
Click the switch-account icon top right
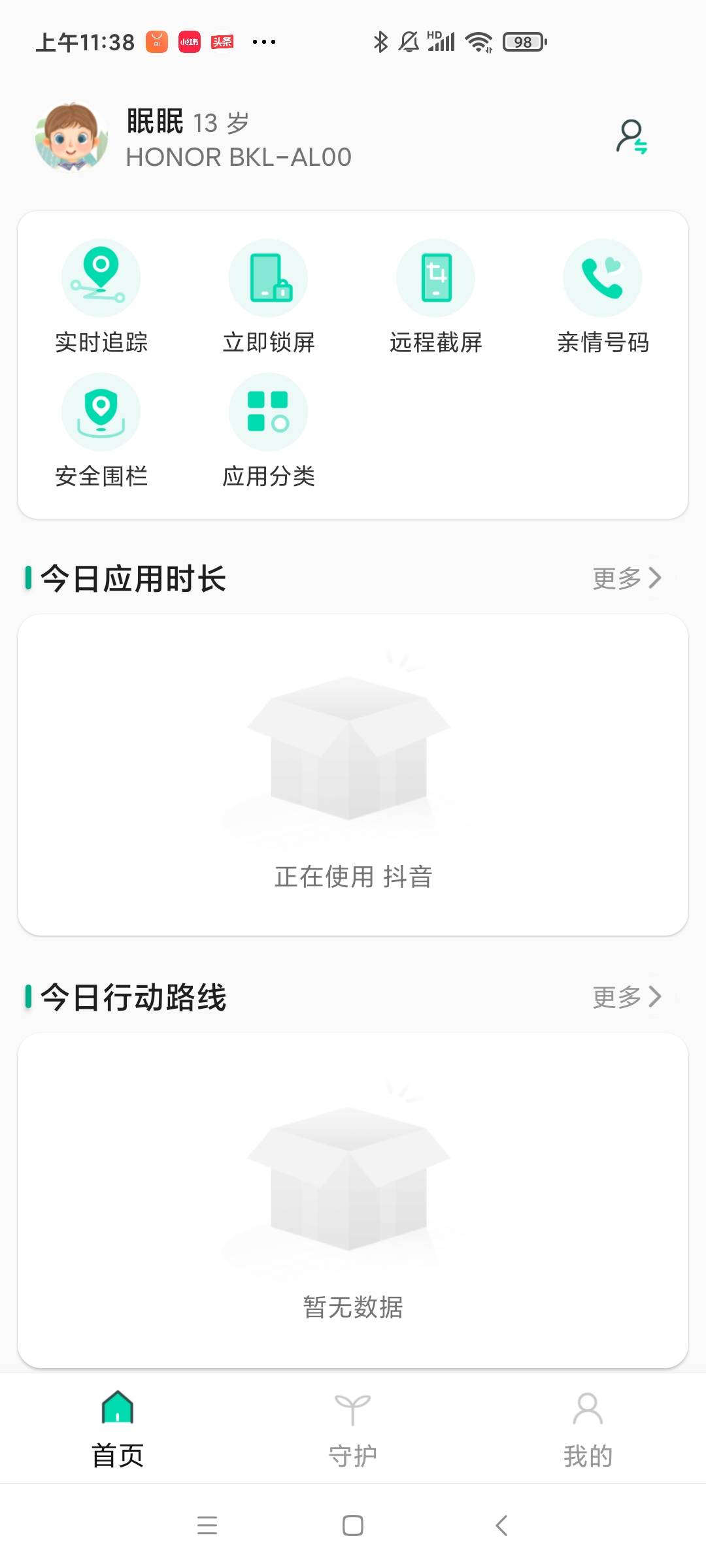coord(632,137)
